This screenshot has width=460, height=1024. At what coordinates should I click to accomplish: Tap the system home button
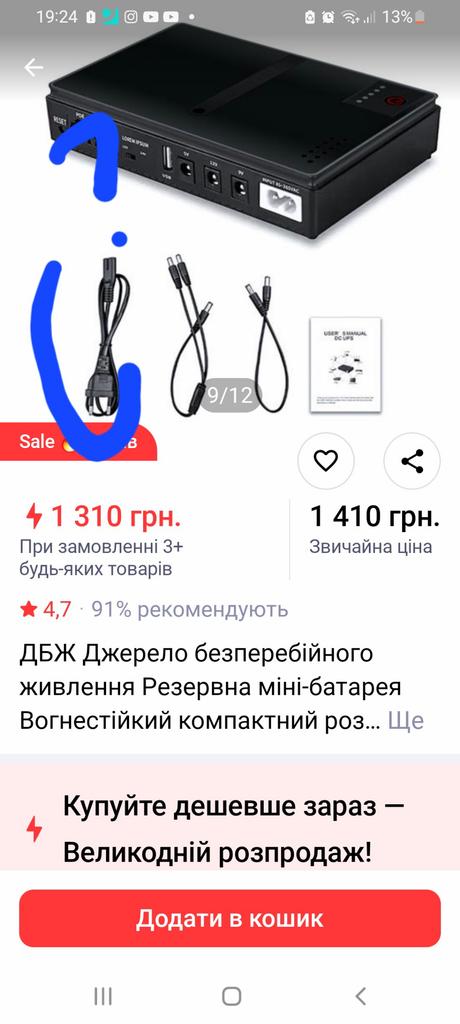point(231,996)
